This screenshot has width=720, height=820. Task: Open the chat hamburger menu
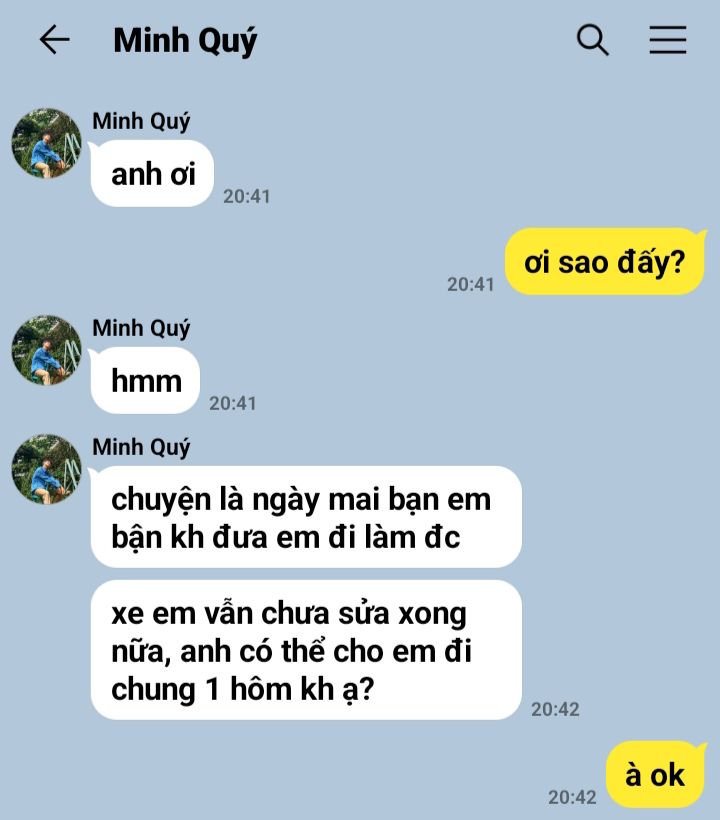tap(667, 40)
